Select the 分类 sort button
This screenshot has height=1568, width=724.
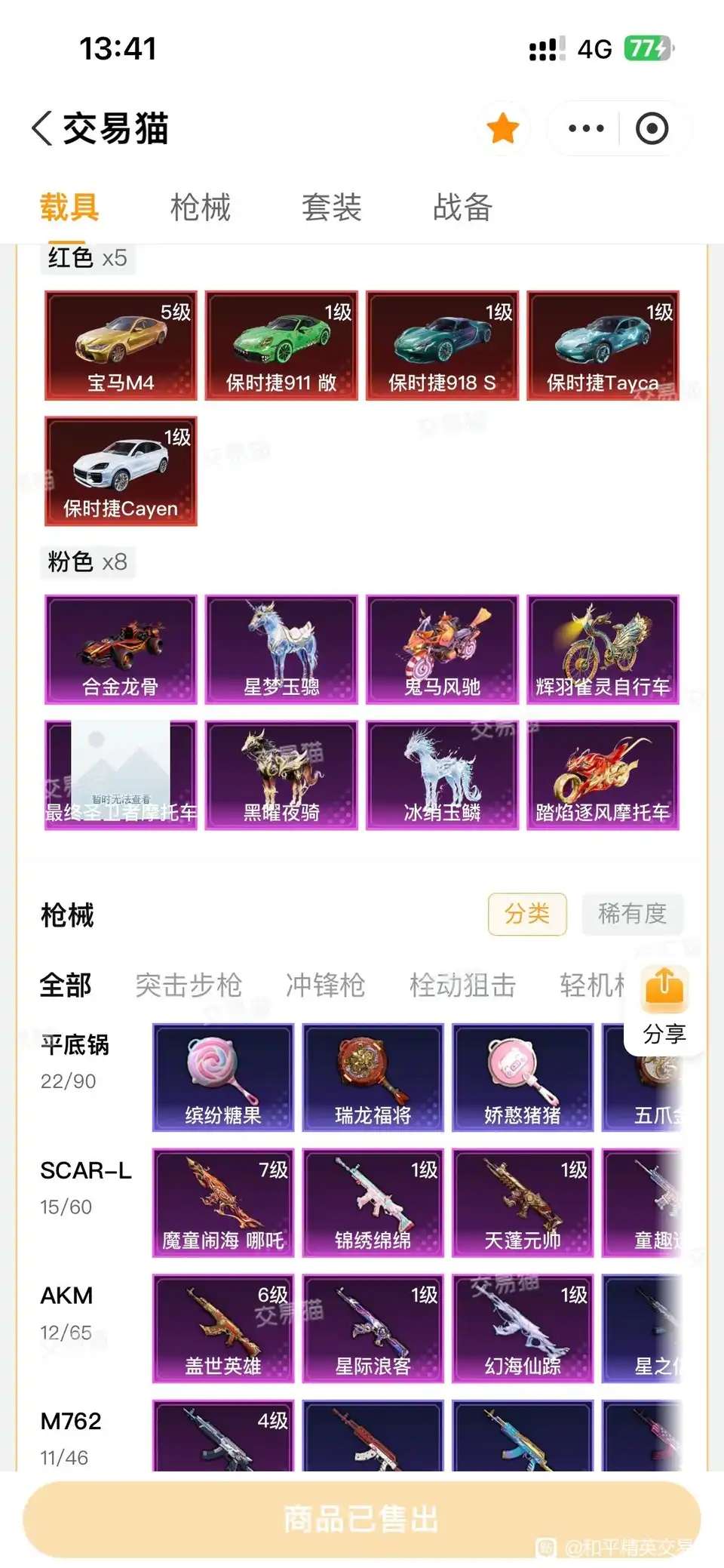click(526, 914)
